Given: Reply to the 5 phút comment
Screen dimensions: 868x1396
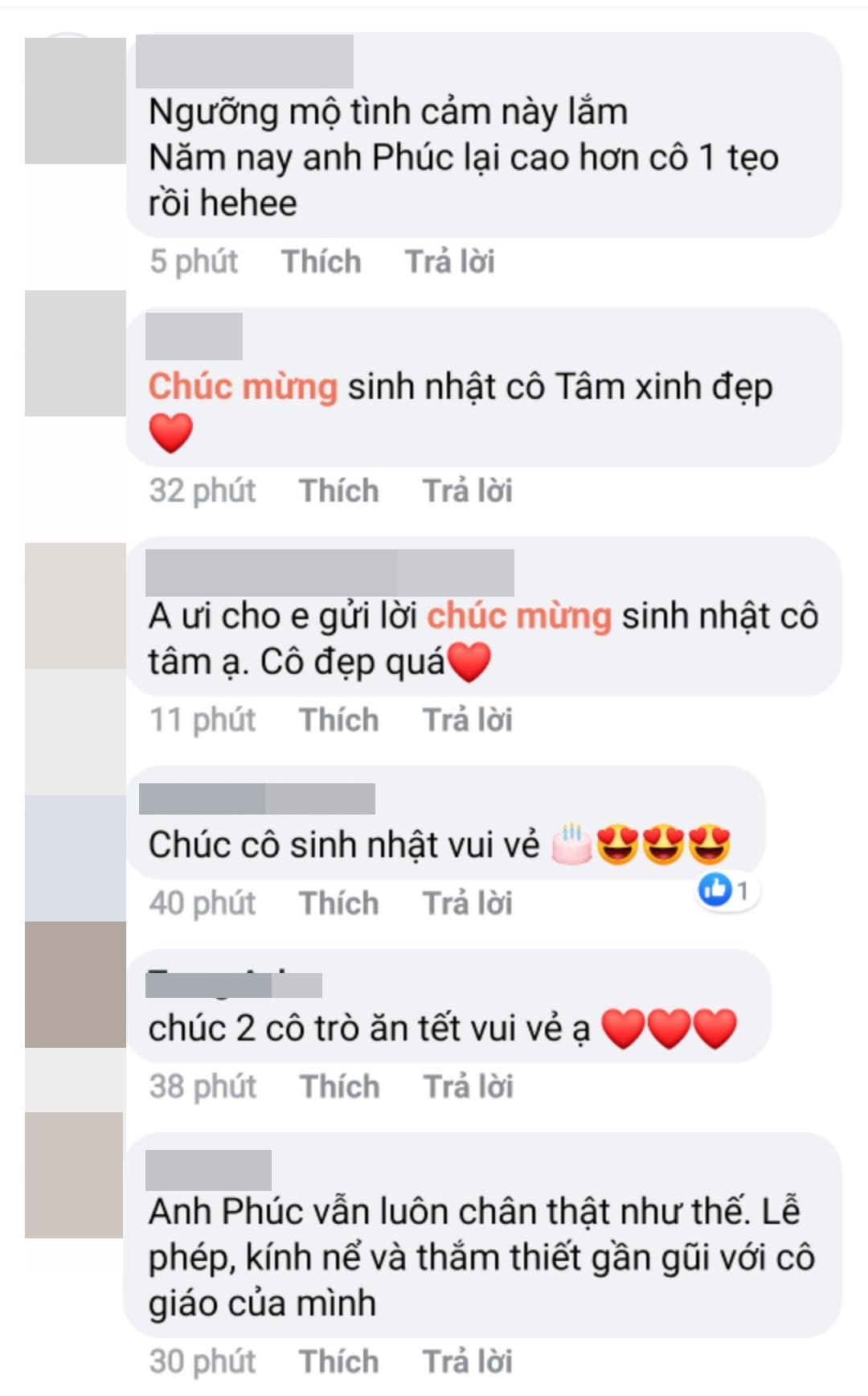Looking at the screenshot, I should (x=449, y=261).
